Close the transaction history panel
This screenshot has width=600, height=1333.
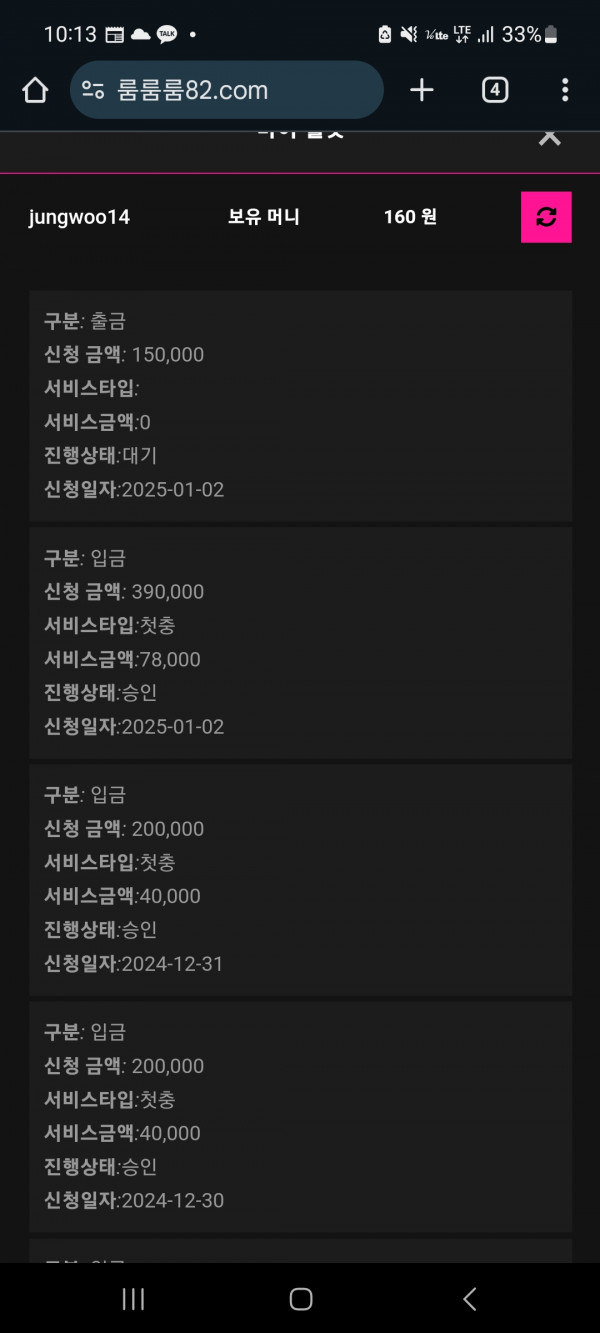tap(549, 138)
